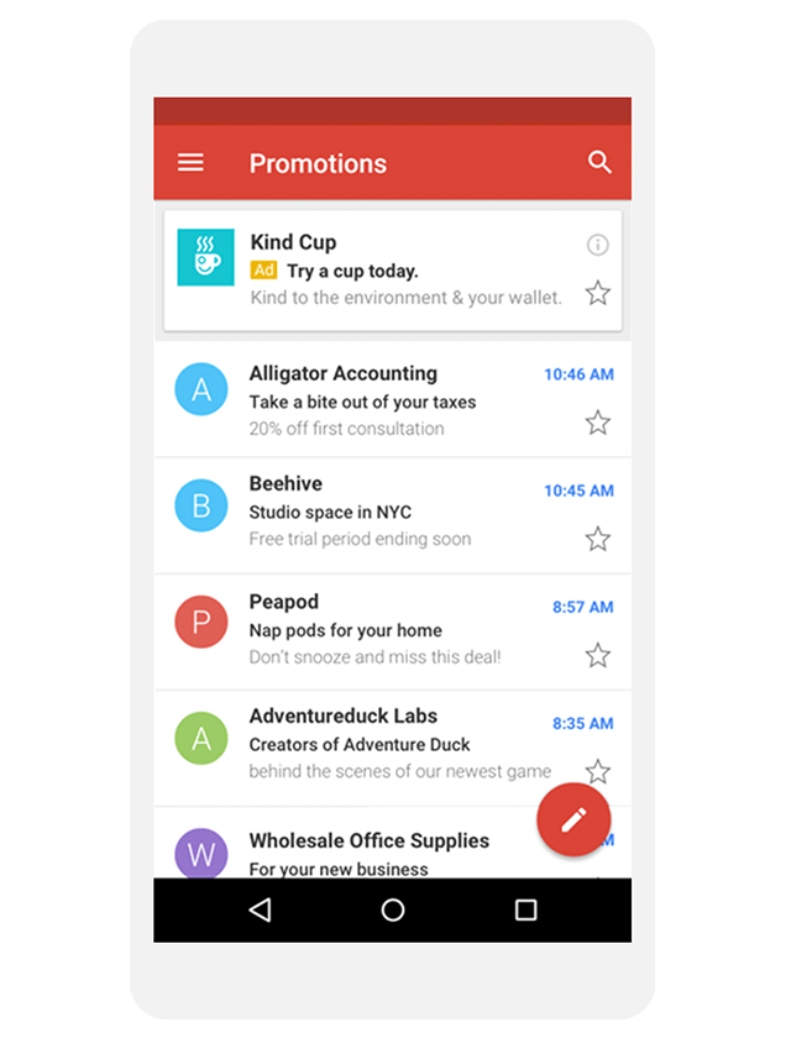Viewport: 786px width, 1038px height.
Task: Open the navigation drawer menu
Action: 190,163
